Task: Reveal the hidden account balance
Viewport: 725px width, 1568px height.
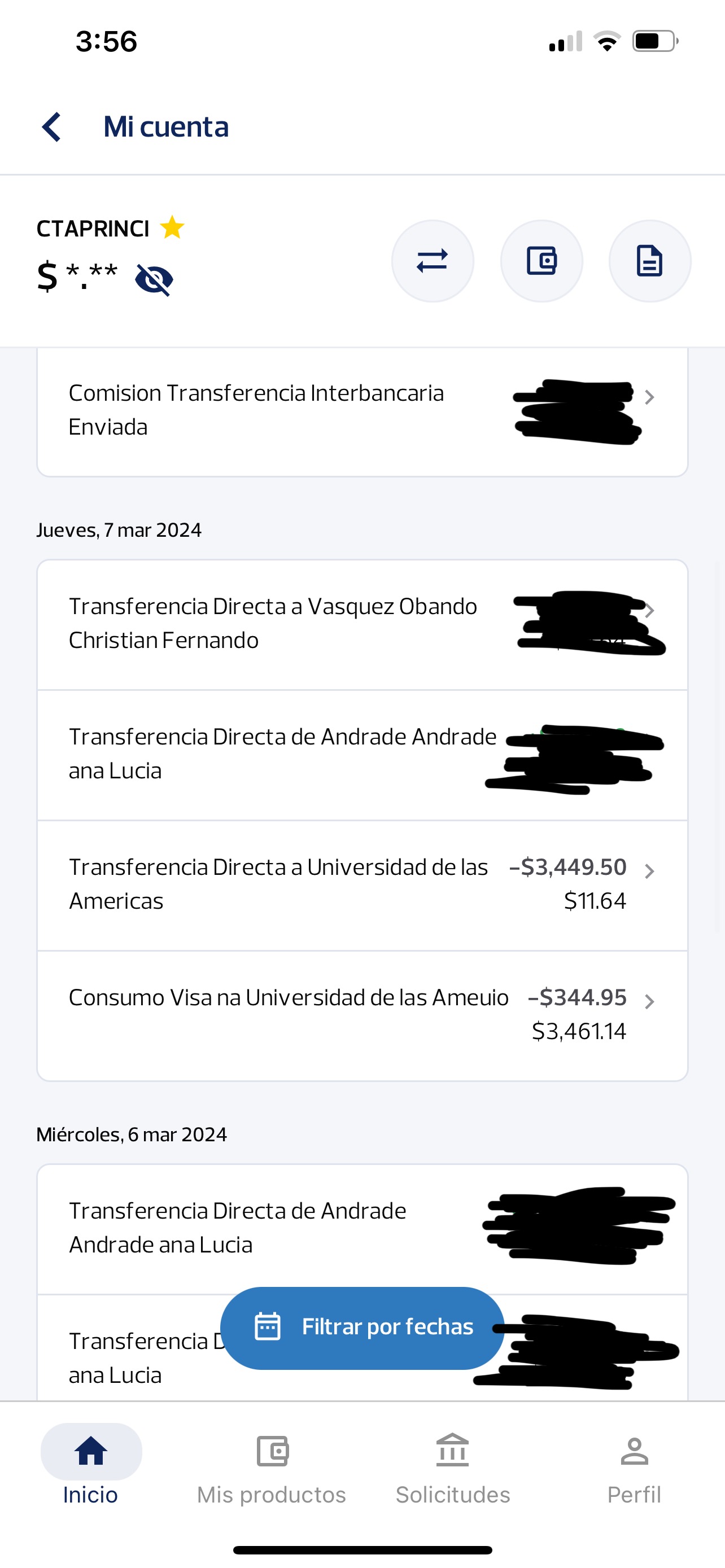Action: (x=154, y=279)
